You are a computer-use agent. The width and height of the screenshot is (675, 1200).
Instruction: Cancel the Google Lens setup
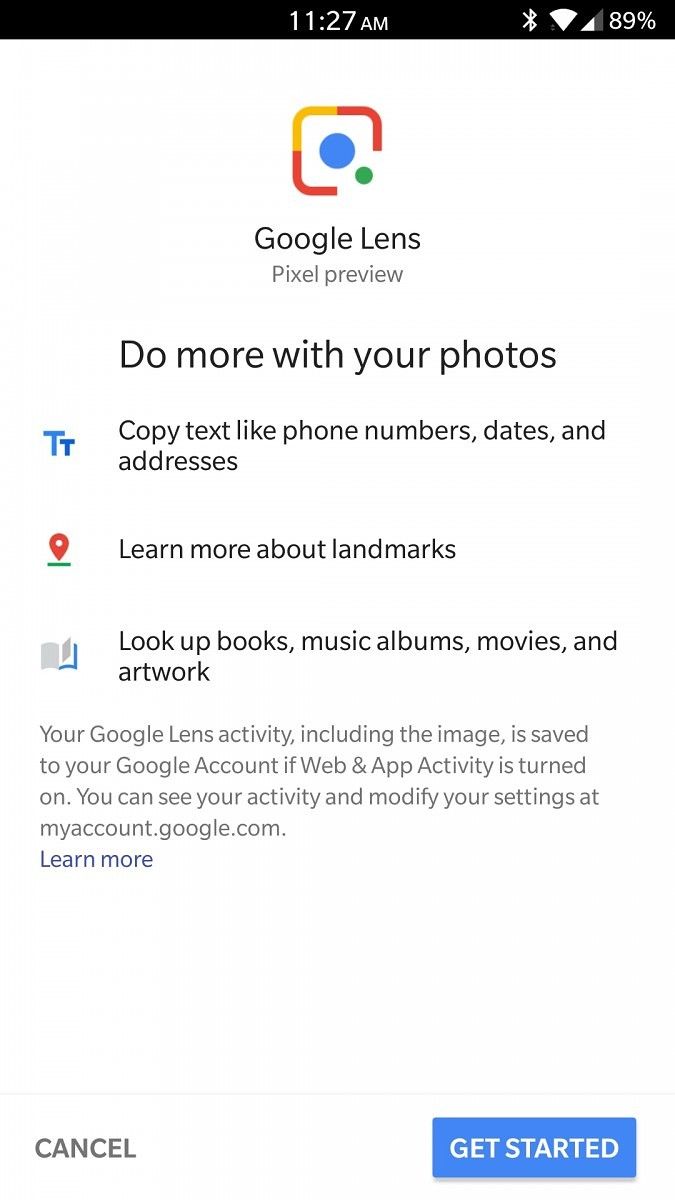tap(86, 1149)
